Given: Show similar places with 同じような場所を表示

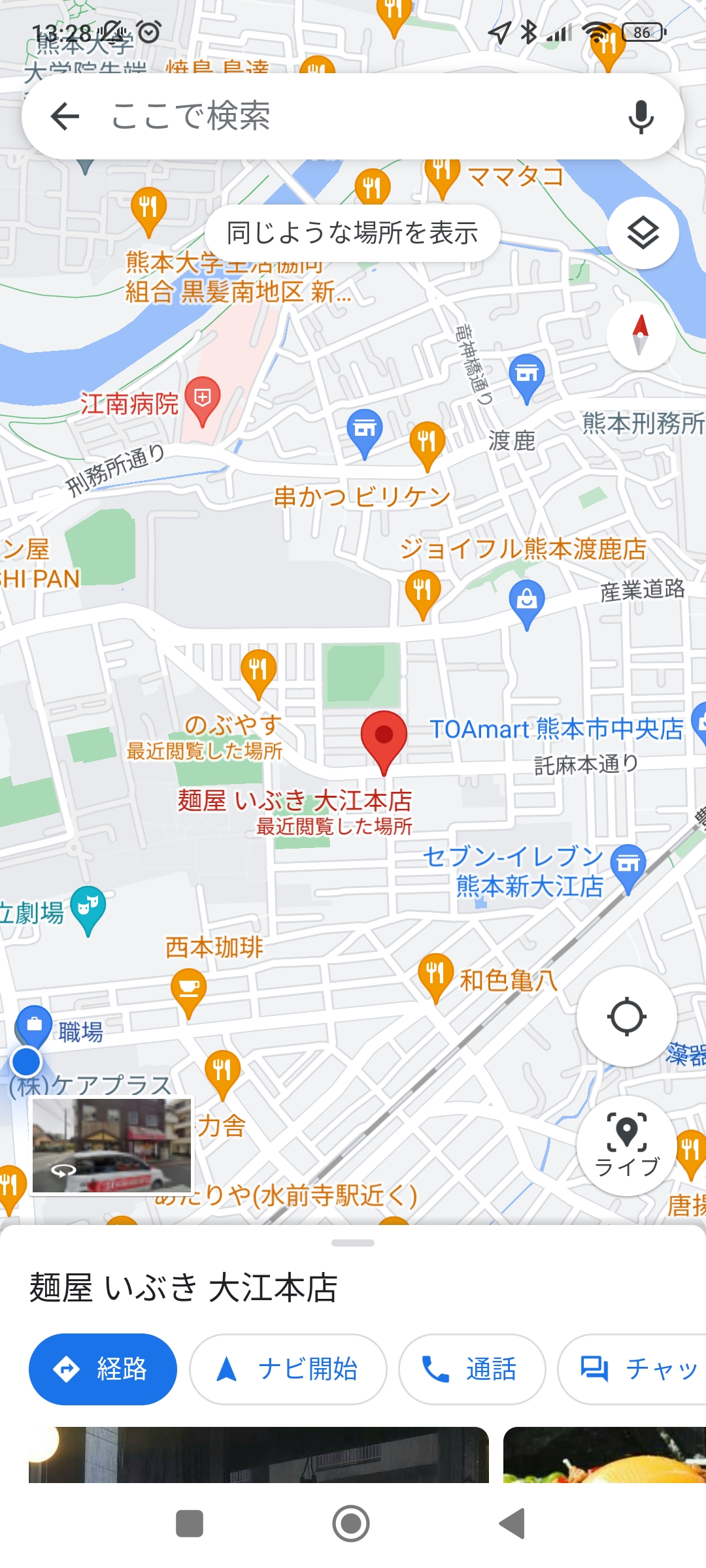Looking at the screenshot, I should pyautogui.click(x=352, y=233).
